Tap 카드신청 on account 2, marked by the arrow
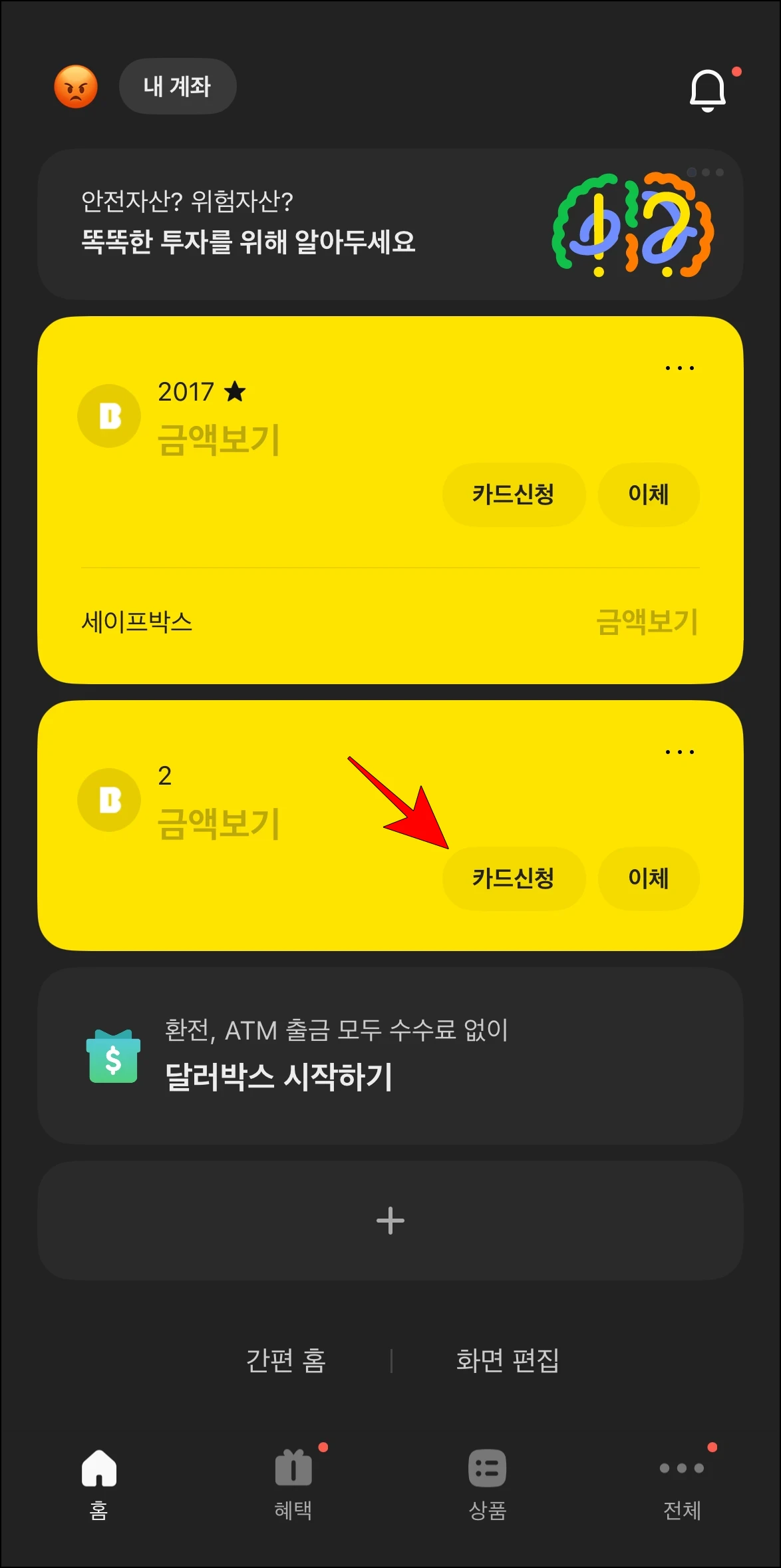Viewport: 781px width, 1568px height. point(514,879)
